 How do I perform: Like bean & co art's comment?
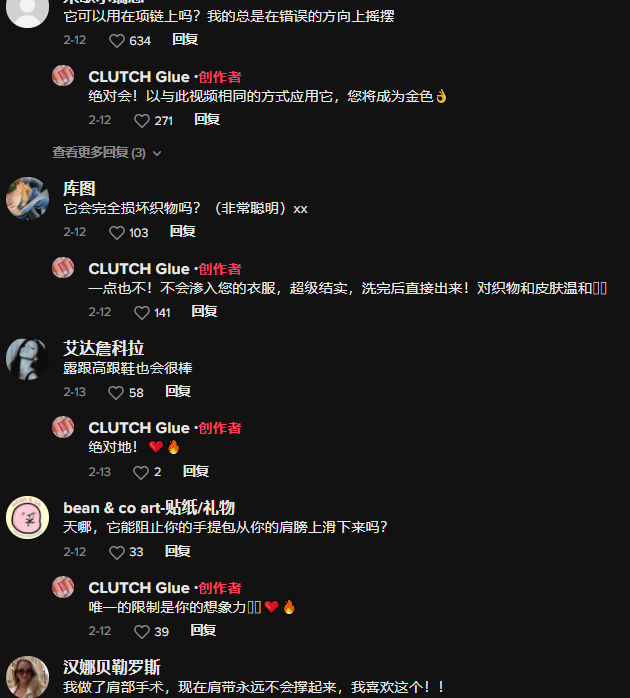coord(117,552)
